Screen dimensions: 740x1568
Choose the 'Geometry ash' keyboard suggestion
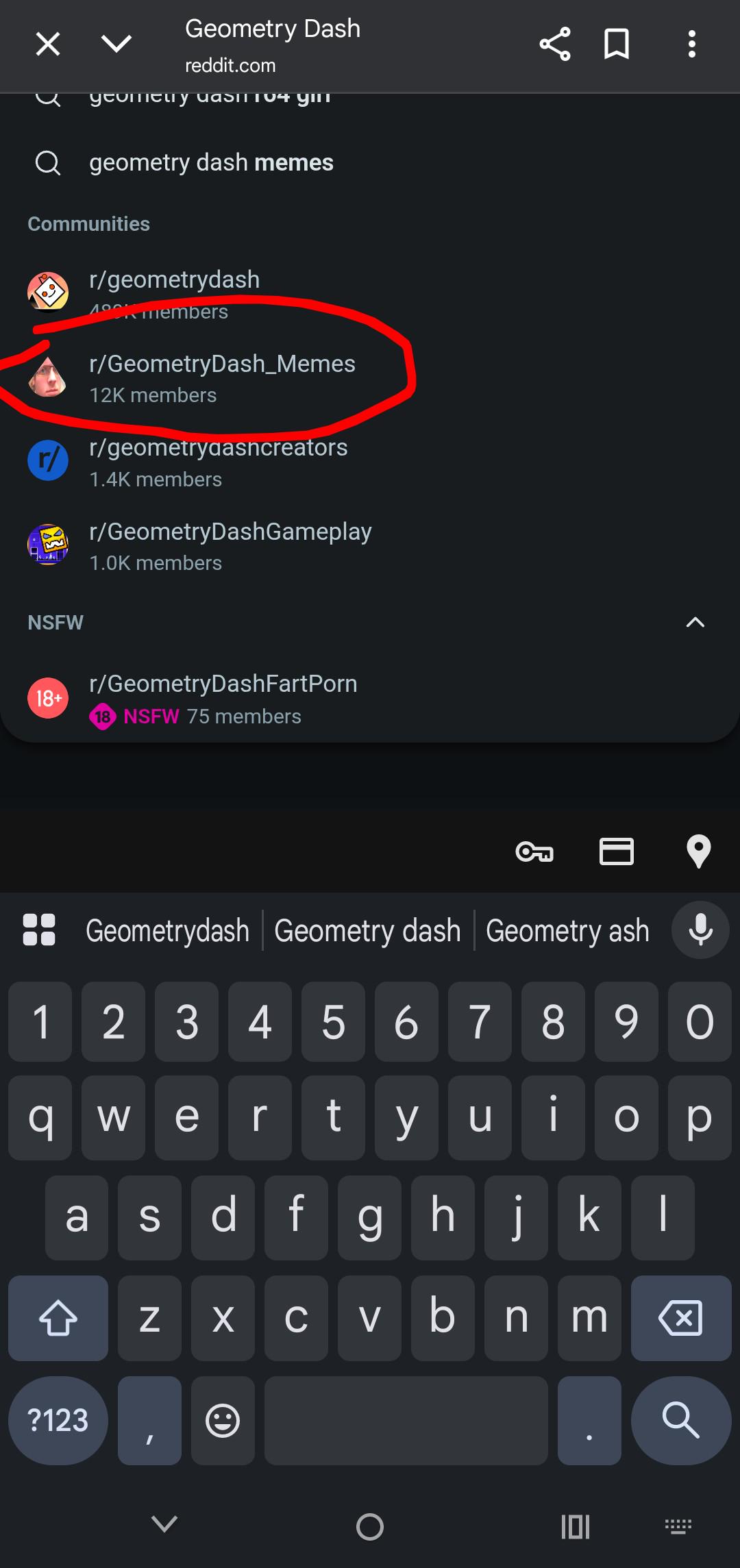click(567, 931)
